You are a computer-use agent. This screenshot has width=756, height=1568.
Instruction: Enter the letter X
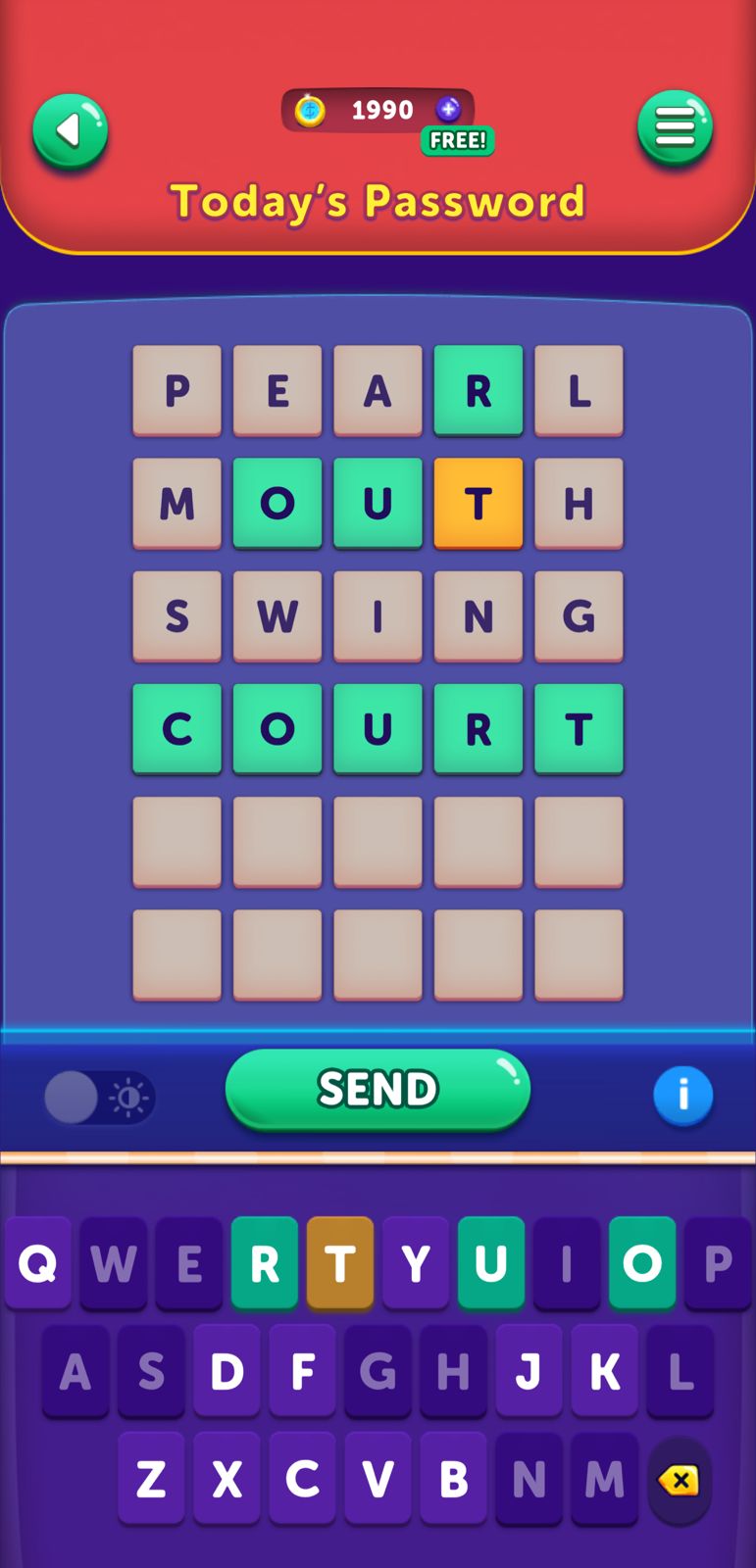tap(227, 1479)
